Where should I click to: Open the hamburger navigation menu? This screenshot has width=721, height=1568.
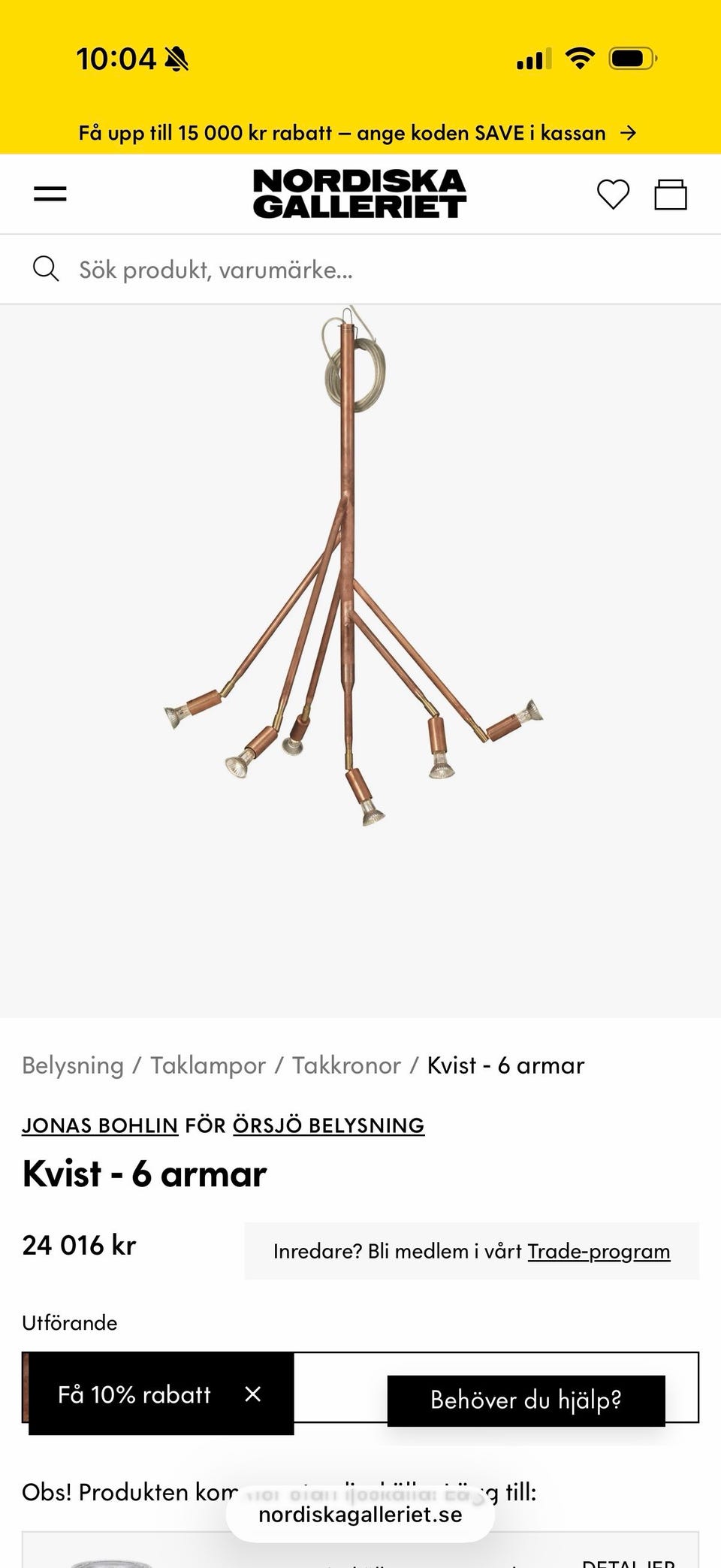(x=50, y=193)
